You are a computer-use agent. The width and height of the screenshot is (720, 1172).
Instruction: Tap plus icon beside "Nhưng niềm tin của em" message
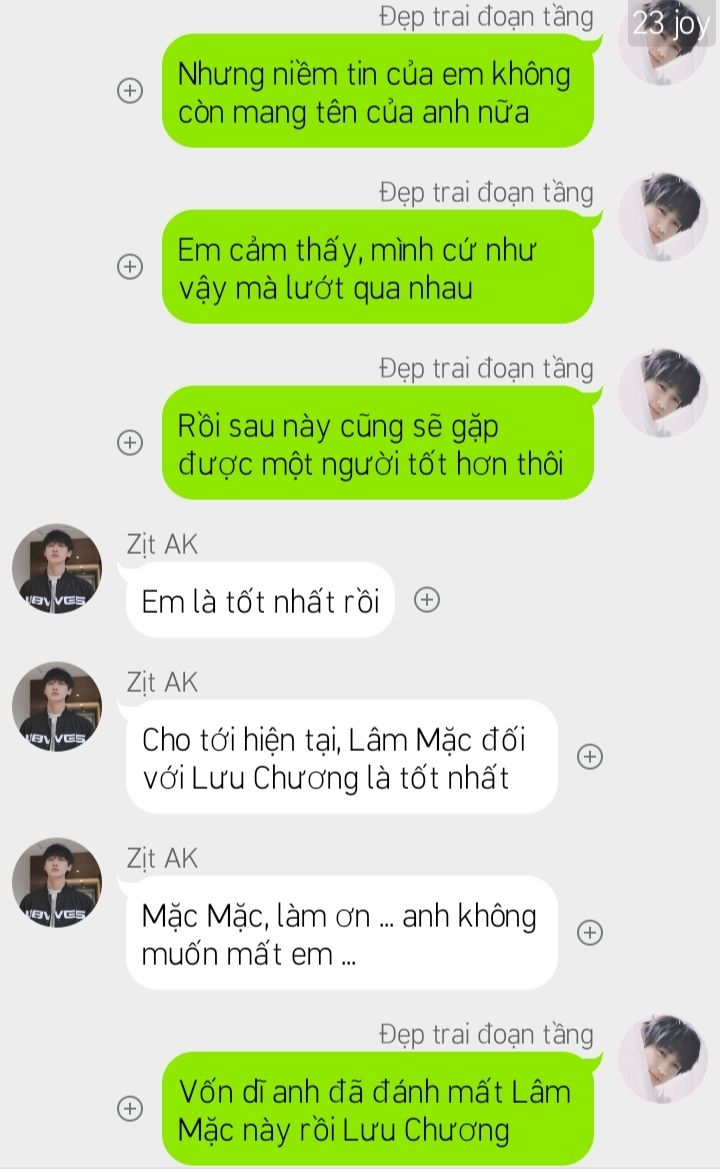(x=130, y=91)
